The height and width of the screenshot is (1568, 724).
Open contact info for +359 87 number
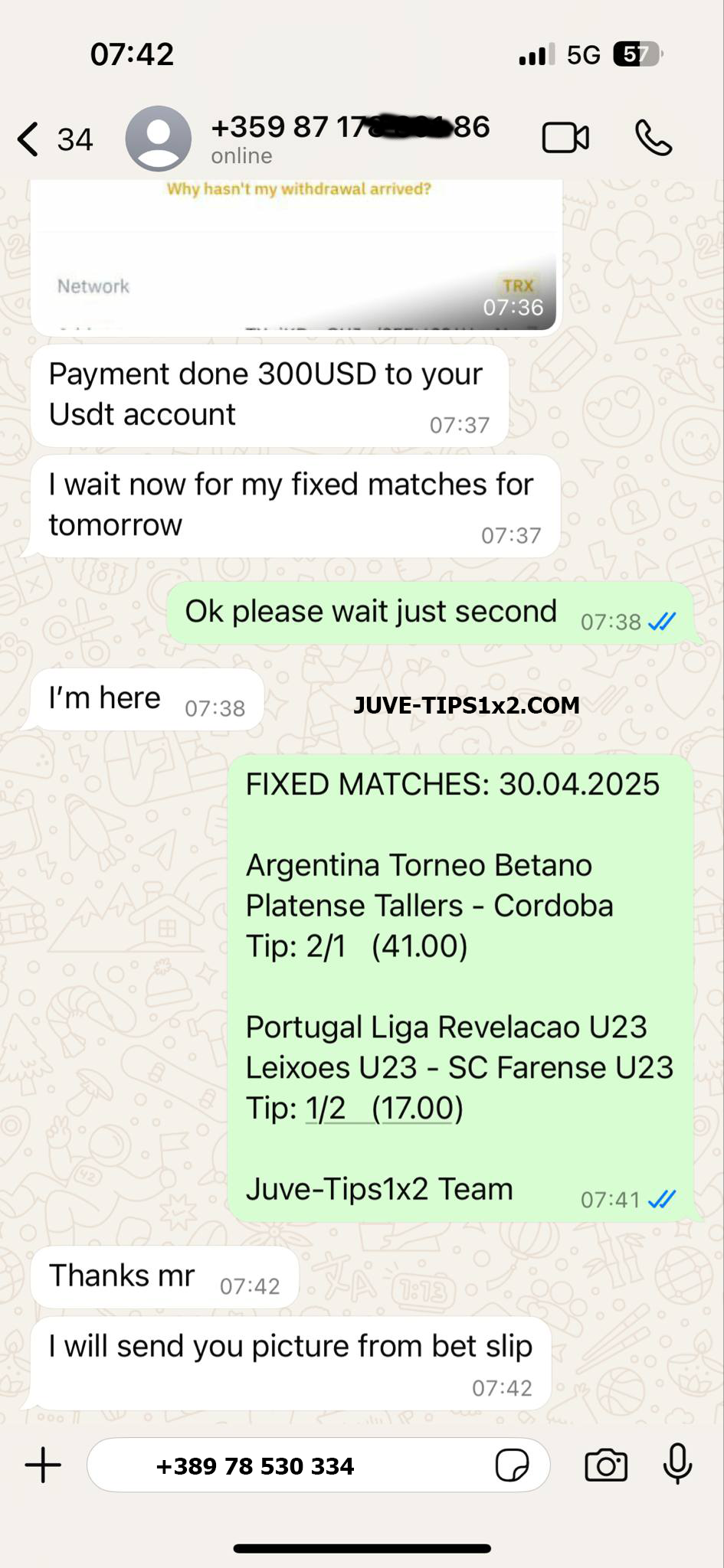pyautogui.click(x=349, y=138)
